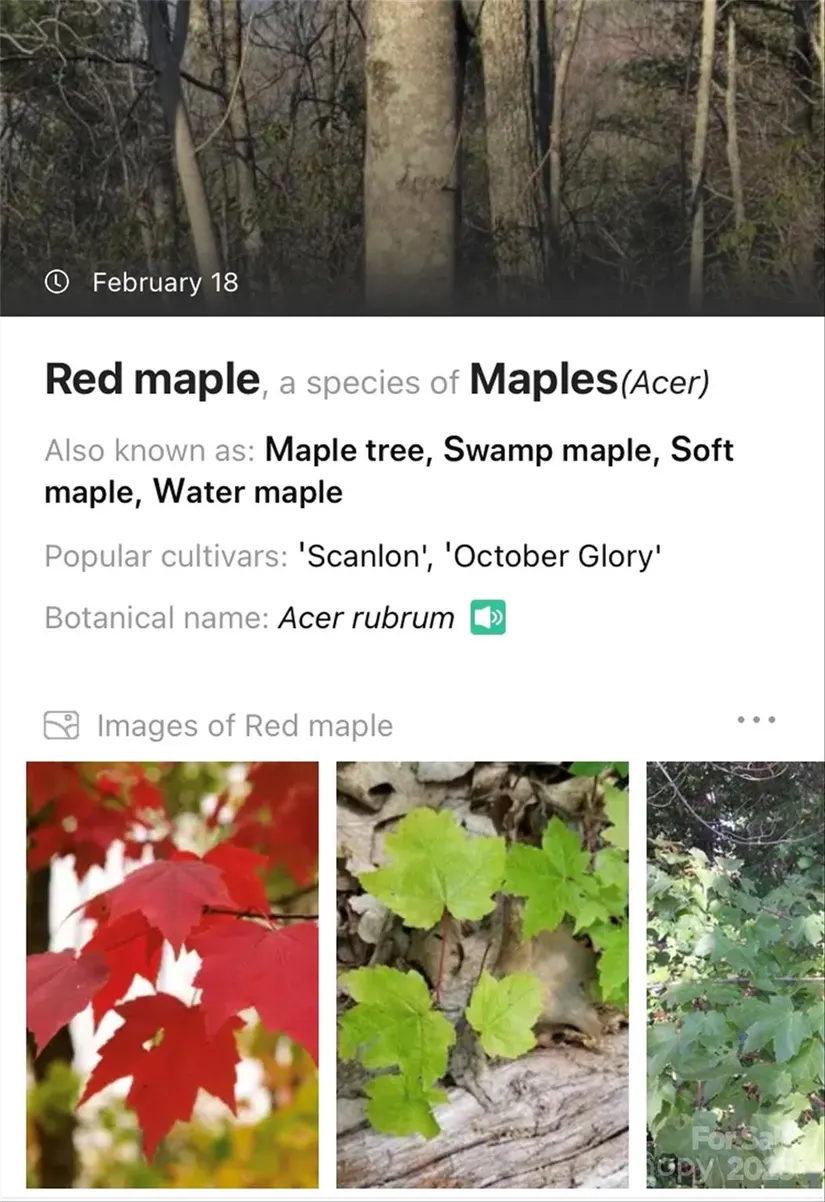This screenshot has width=825, height=1202.
Task: Open the three-dot menu beside Images of Red maple
Action: click(x=756, y=720)
